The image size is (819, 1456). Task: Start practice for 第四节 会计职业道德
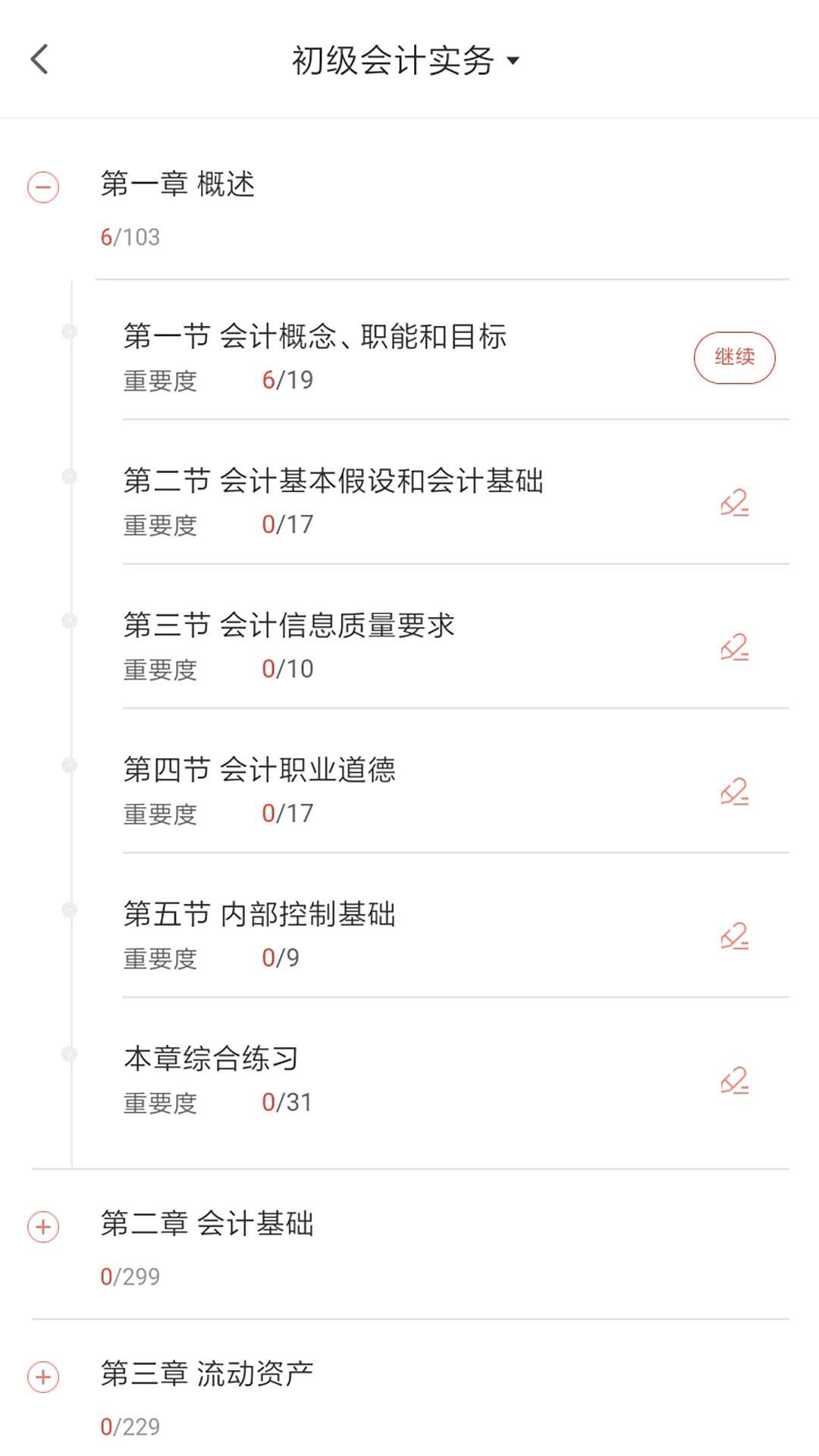pos(734,792)
